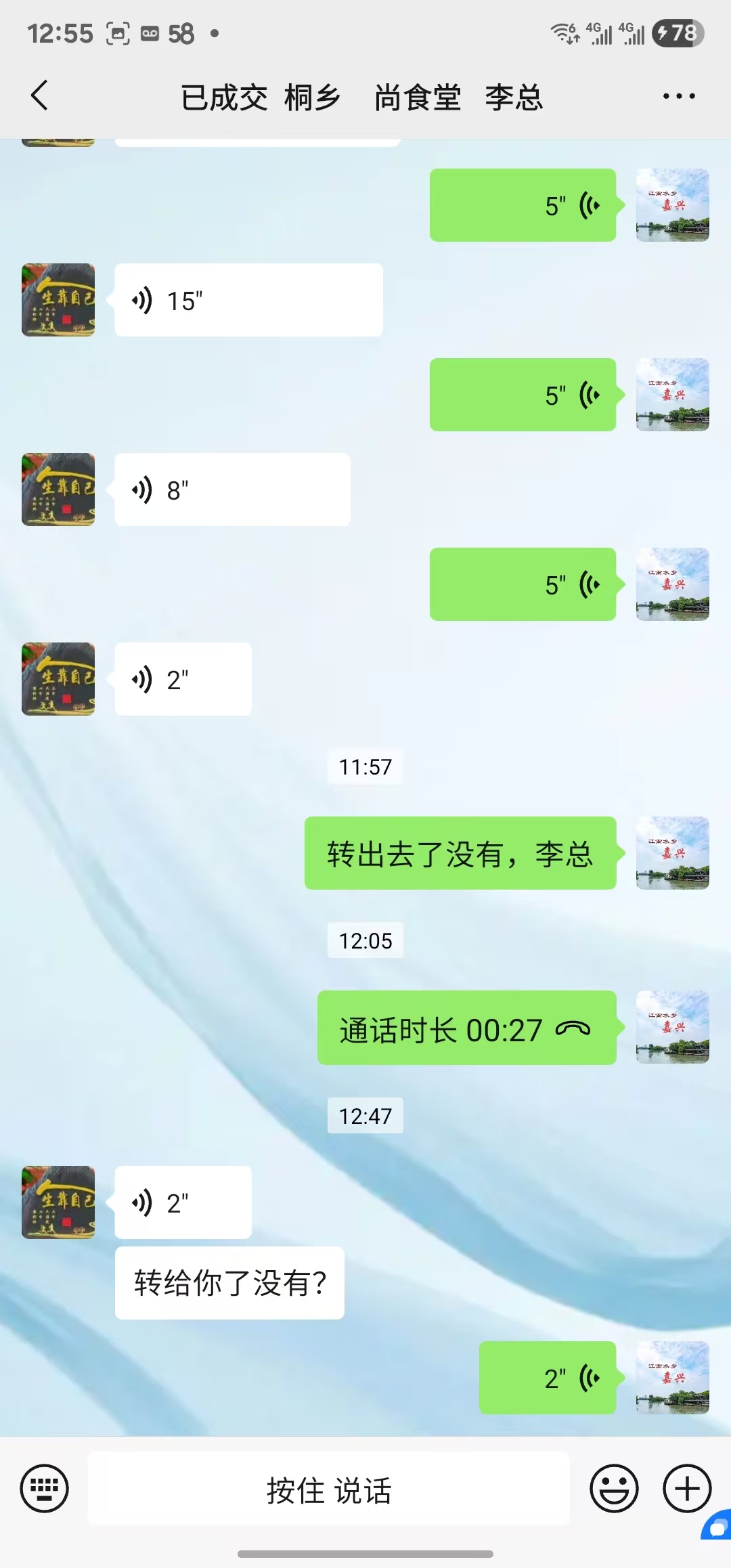Viewport: 731px width, 1568px height.
Task: Tap the speaker icon on the 15" voice message
Action: pos(142,299)
